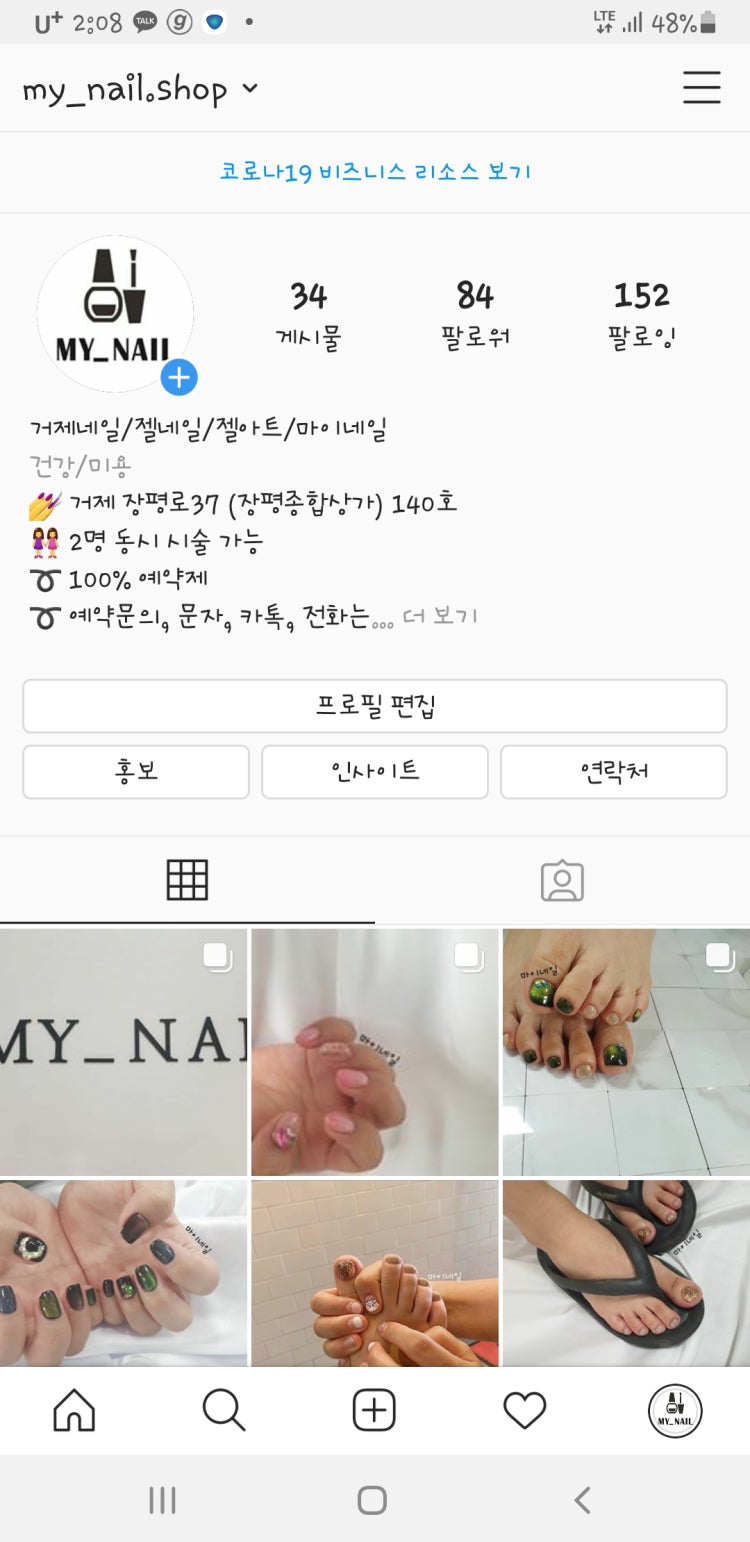
Task: Open the hamburger menu
Action: coord(701,88)
